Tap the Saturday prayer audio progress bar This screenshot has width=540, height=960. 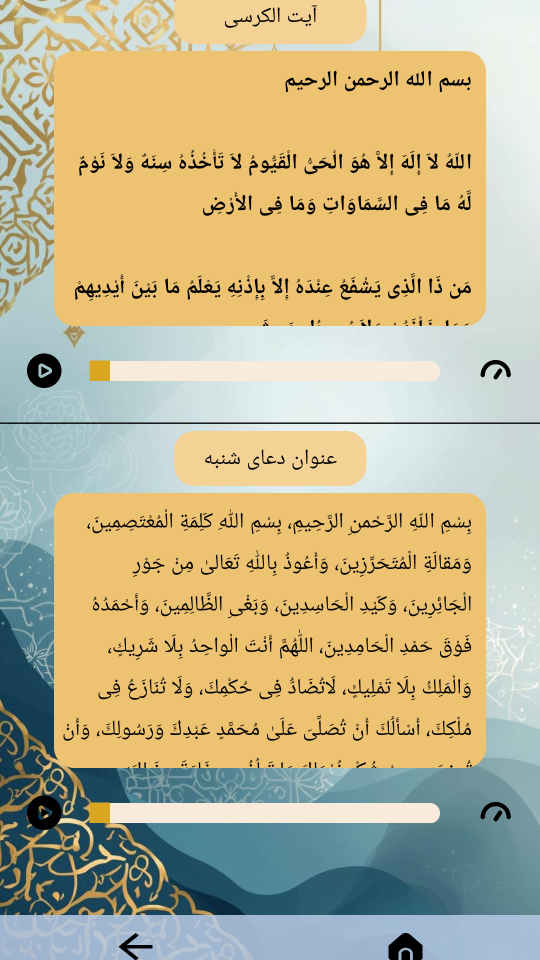tap(264, 813)
